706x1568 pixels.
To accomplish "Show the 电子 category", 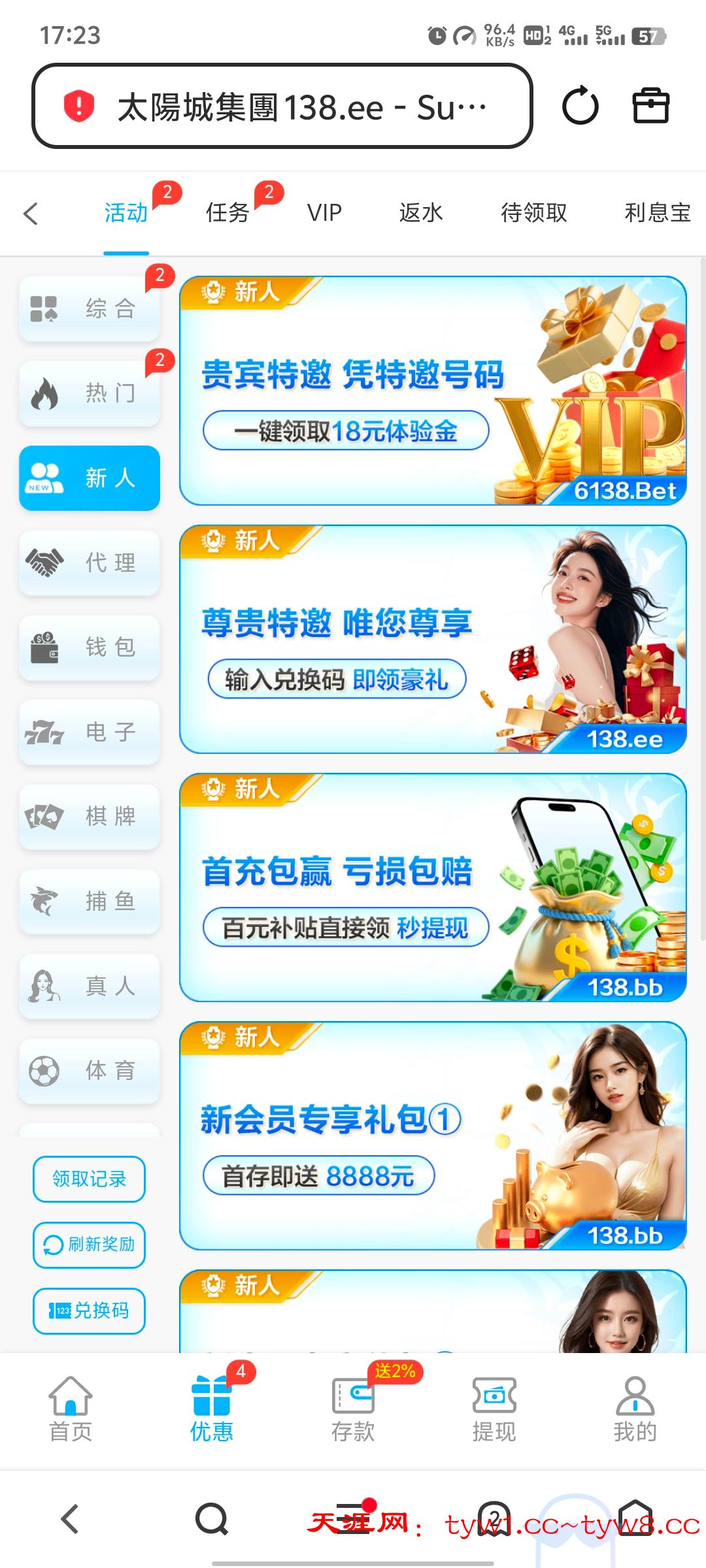I will pyautogui.click(x=90, y=732).
